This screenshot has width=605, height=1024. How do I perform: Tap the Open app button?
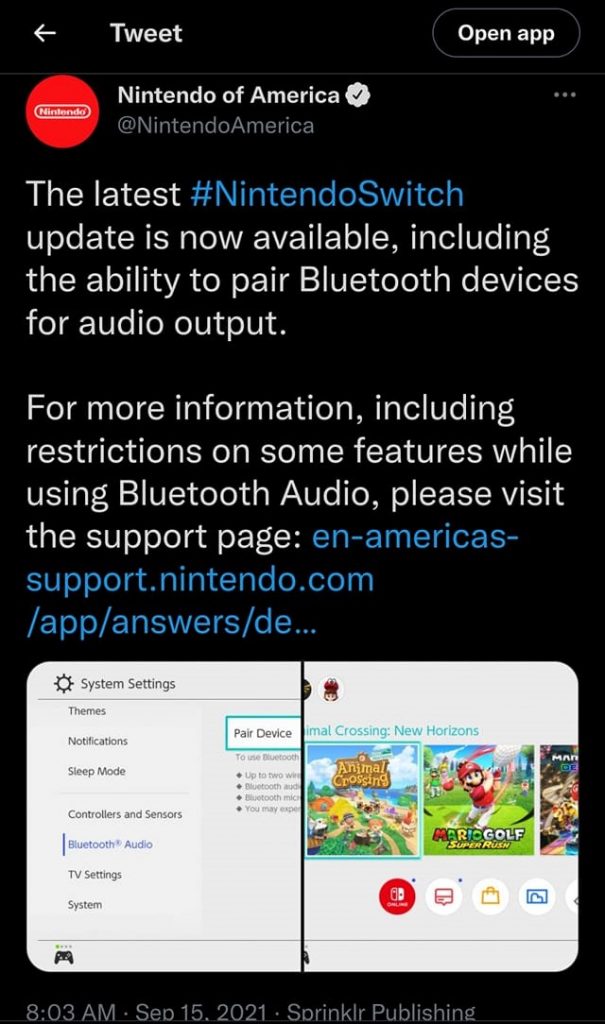coord(505,33)
